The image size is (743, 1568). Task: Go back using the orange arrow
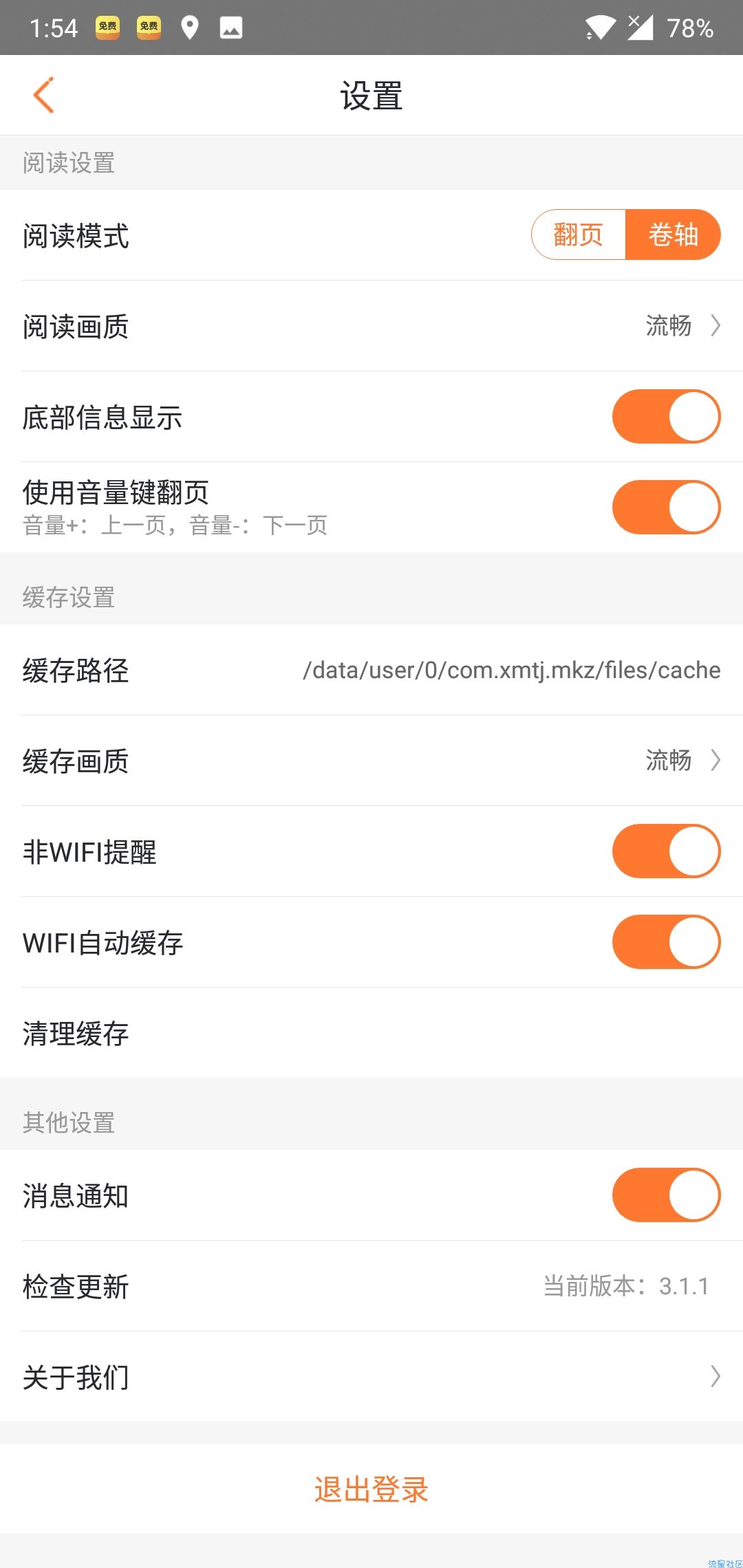[x=43, y=95]
